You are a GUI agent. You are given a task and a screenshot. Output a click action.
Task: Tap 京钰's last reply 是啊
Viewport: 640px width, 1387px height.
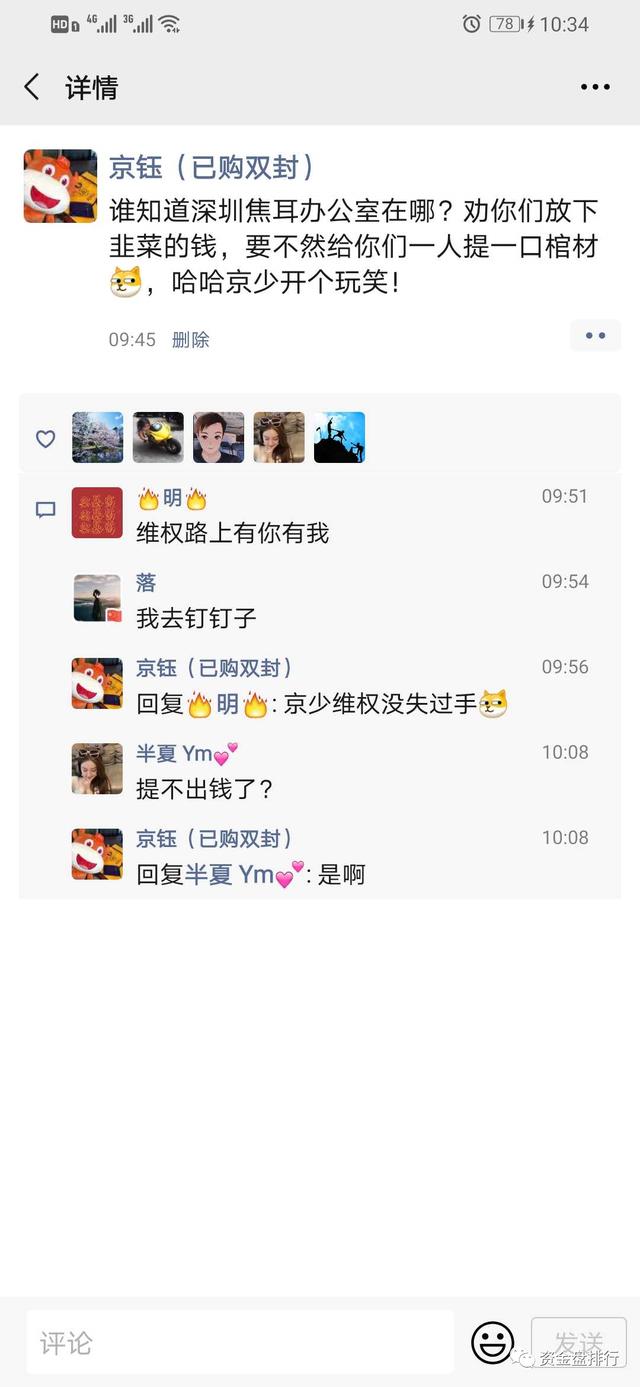(x=340, y=875)
